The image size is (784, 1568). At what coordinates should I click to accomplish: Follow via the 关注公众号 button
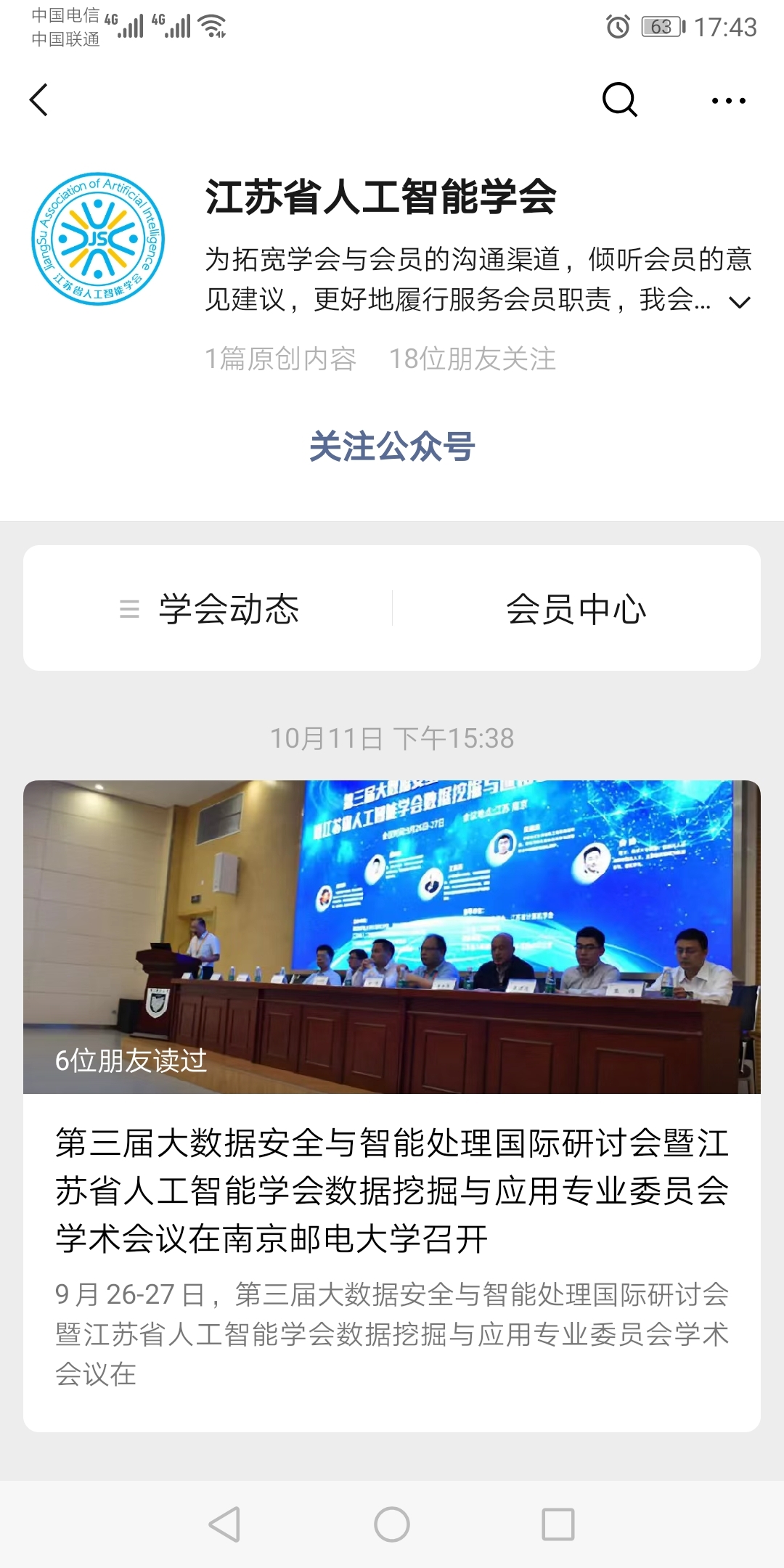click(392, 446)
